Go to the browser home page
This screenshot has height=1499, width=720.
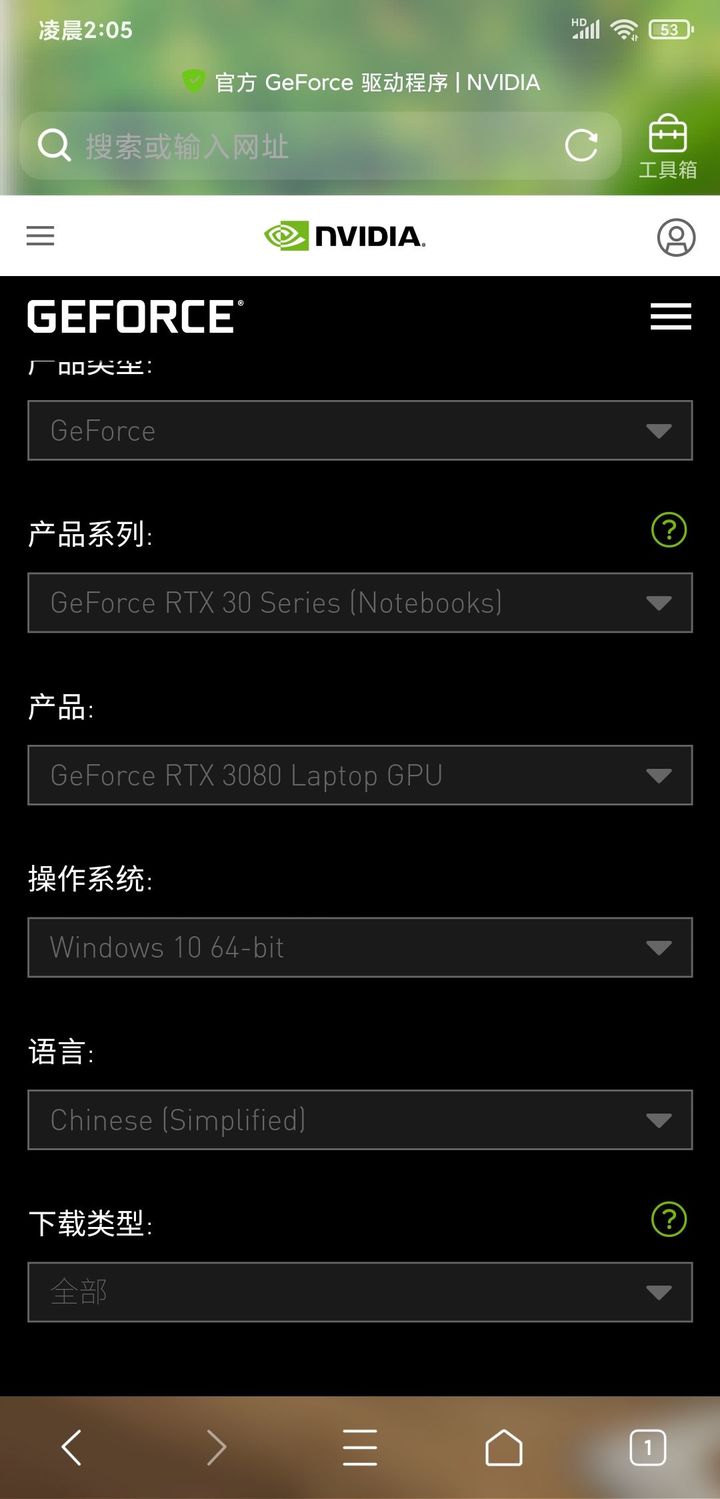pyautogui.click(x=503, y=1447)
